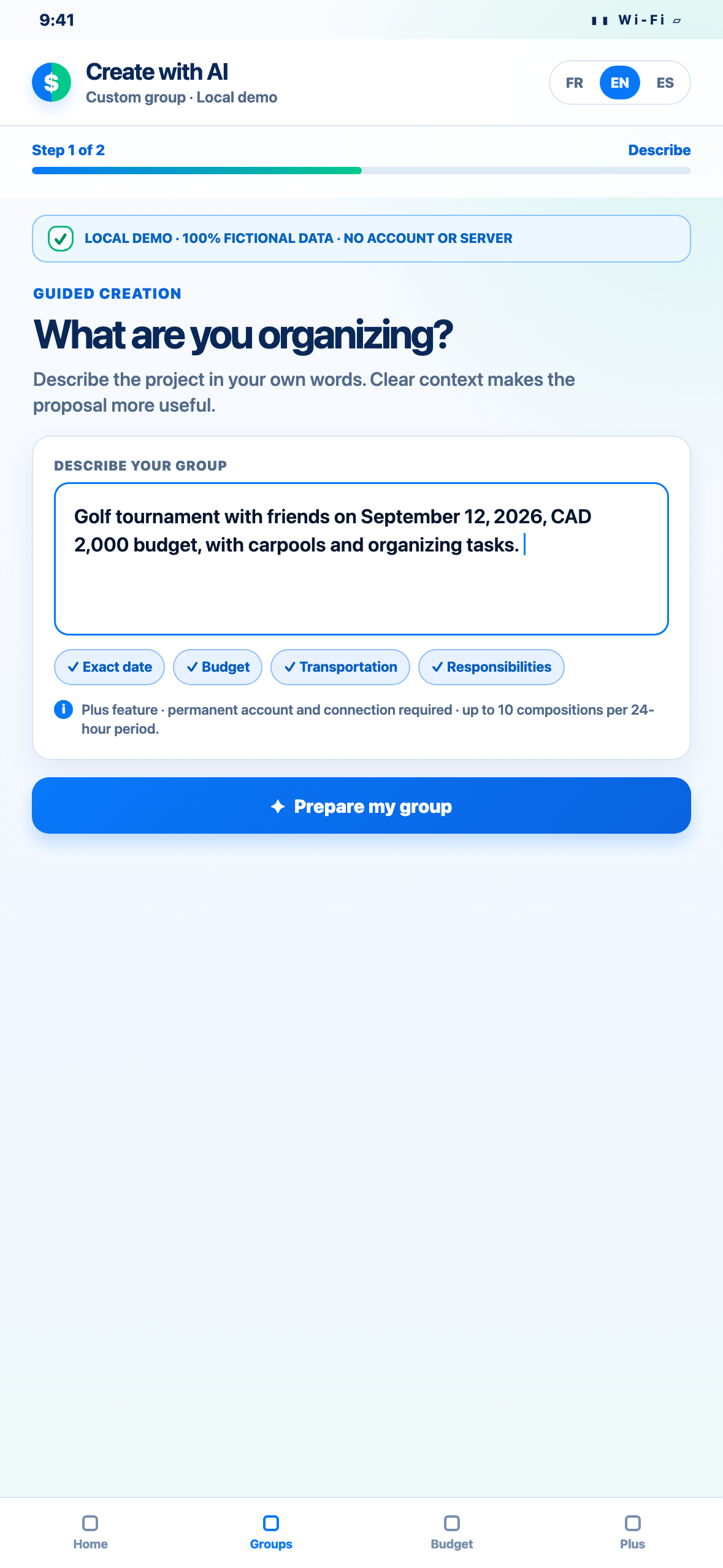Open the Groups tab

271,1532
